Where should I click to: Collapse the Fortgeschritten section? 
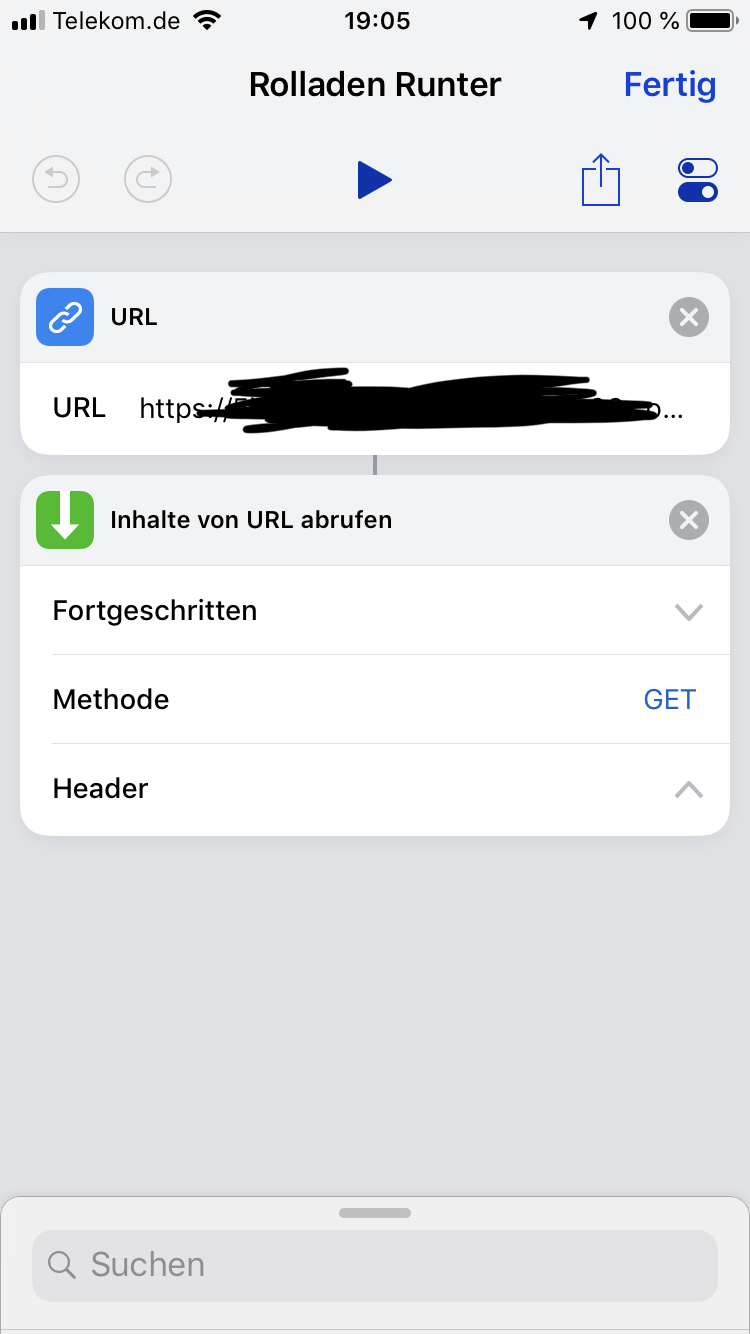coord(688,611)
